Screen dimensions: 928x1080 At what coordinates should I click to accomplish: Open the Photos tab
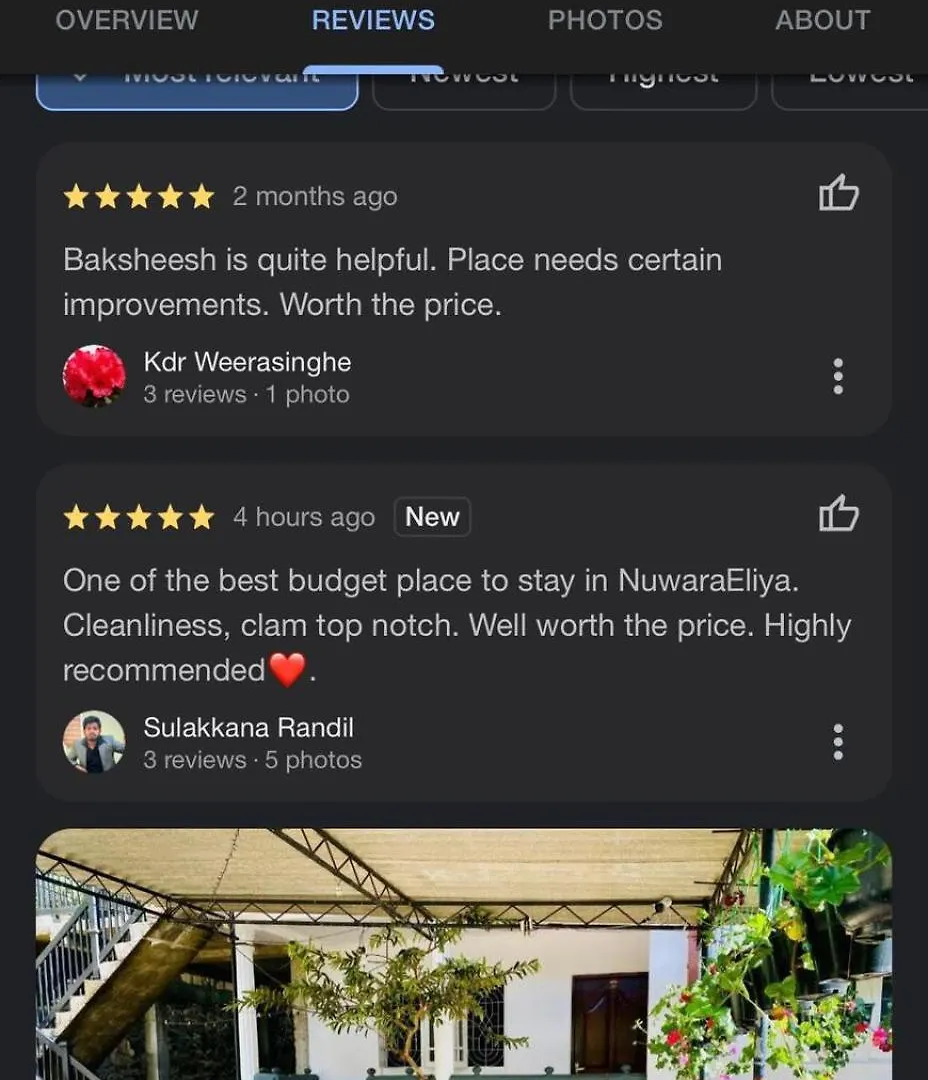click(x=605, y=20)
